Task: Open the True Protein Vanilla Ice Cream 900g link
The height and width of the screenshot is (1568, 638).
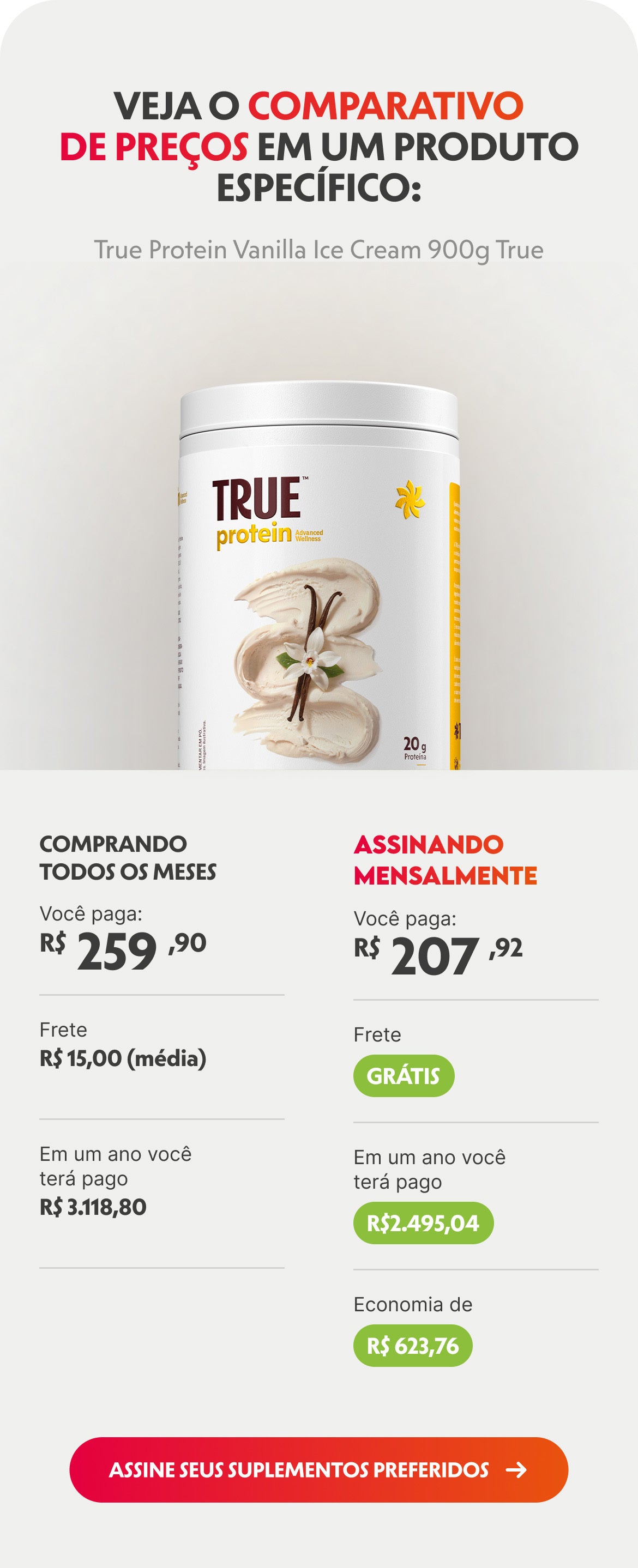Action: pyautogui.click(x=319, y=249)
